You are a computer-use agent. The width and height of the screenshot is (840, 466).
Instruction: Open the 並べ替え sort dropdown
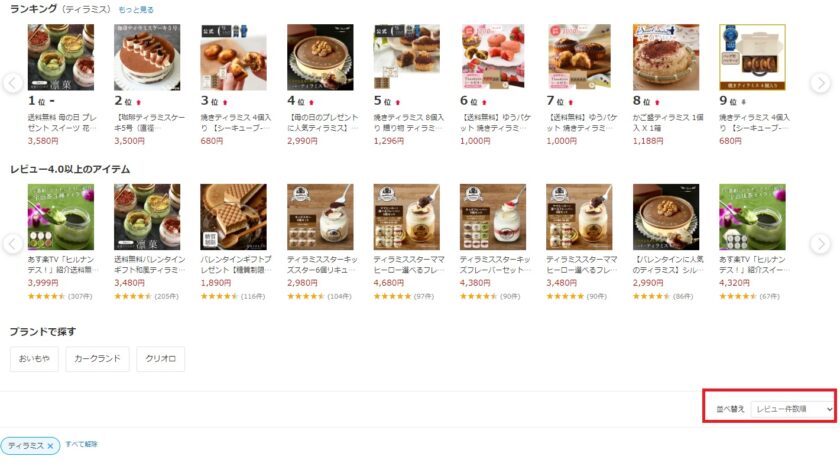[x=793, y=409]
